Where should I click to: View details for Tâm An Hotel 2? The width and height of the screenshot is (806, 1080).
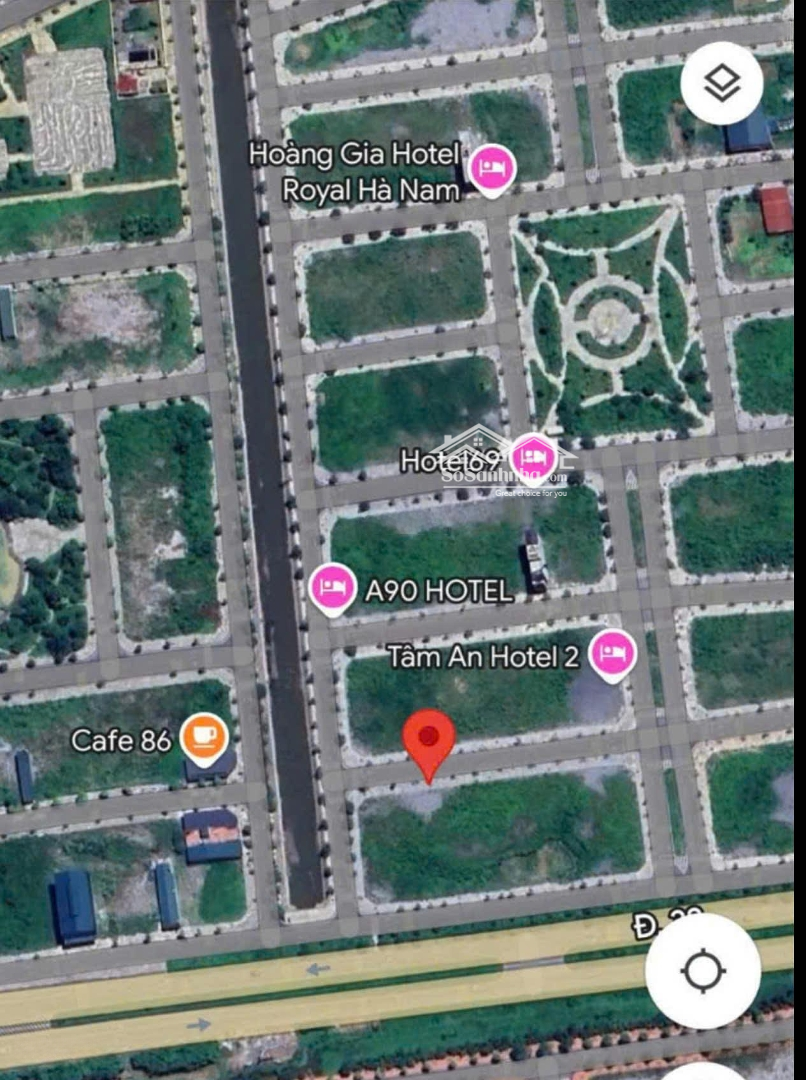[x=612, y=654]
